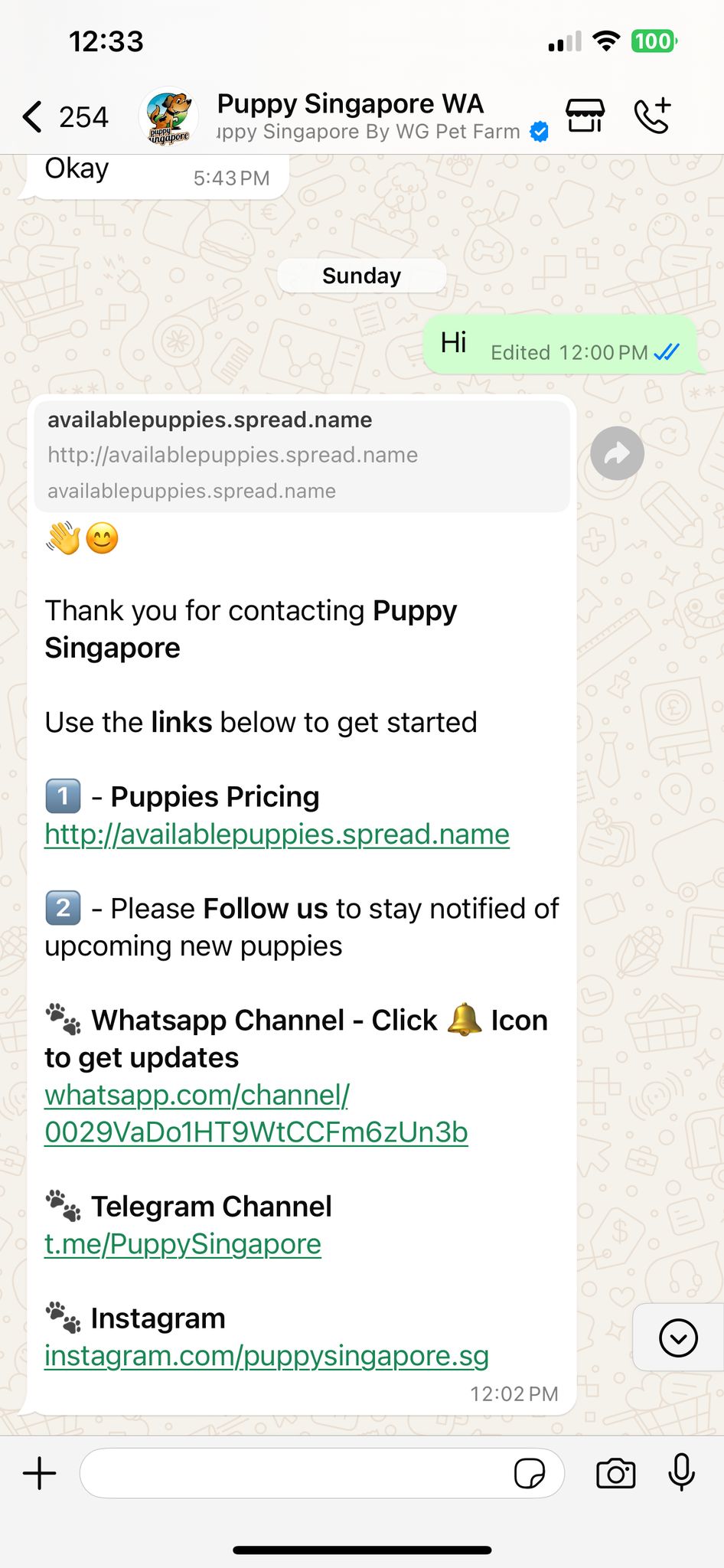Record a voice message with the microphone
The width and height of the screenshot is (724, 1568).
(x=681, y=1472)
